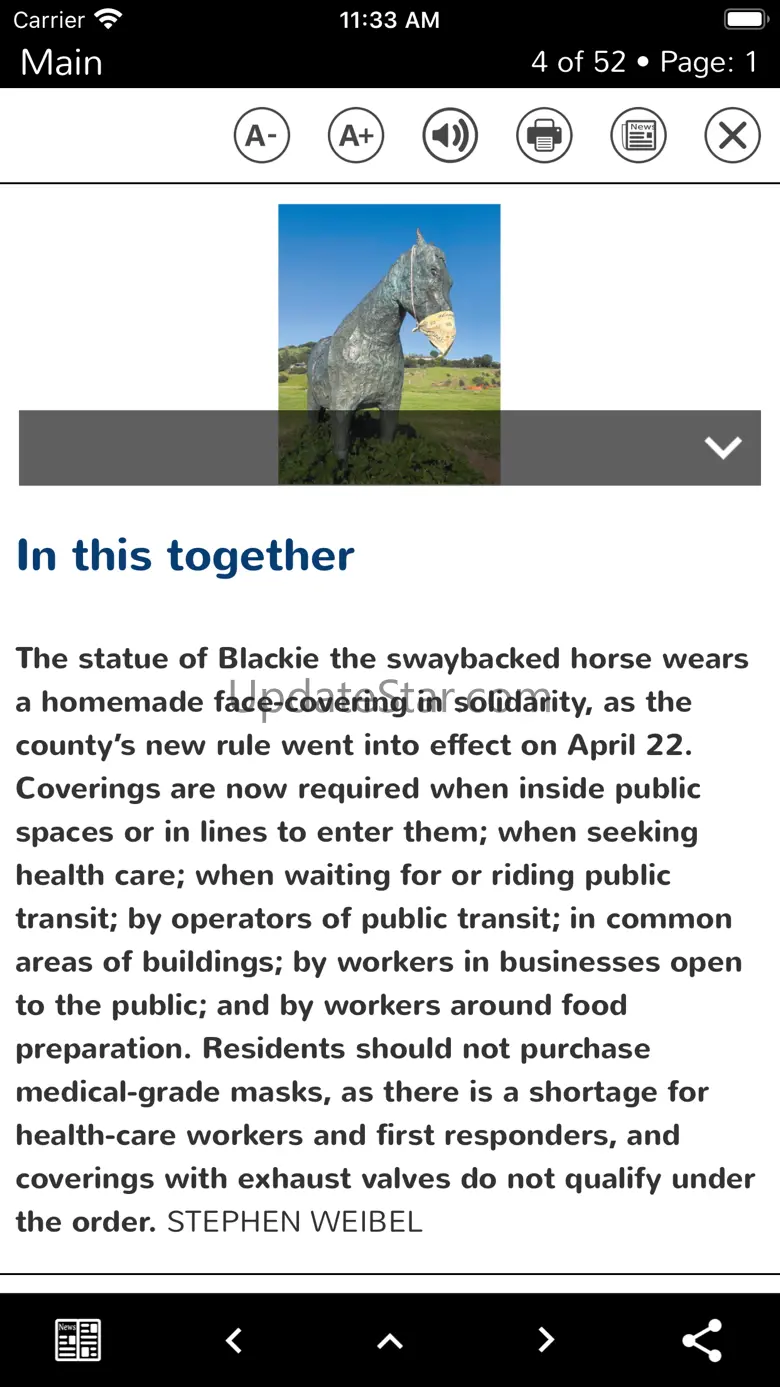The width and height of the screenshot is (780, 1387).
Task: Go to the next article
Action: 546,1340
